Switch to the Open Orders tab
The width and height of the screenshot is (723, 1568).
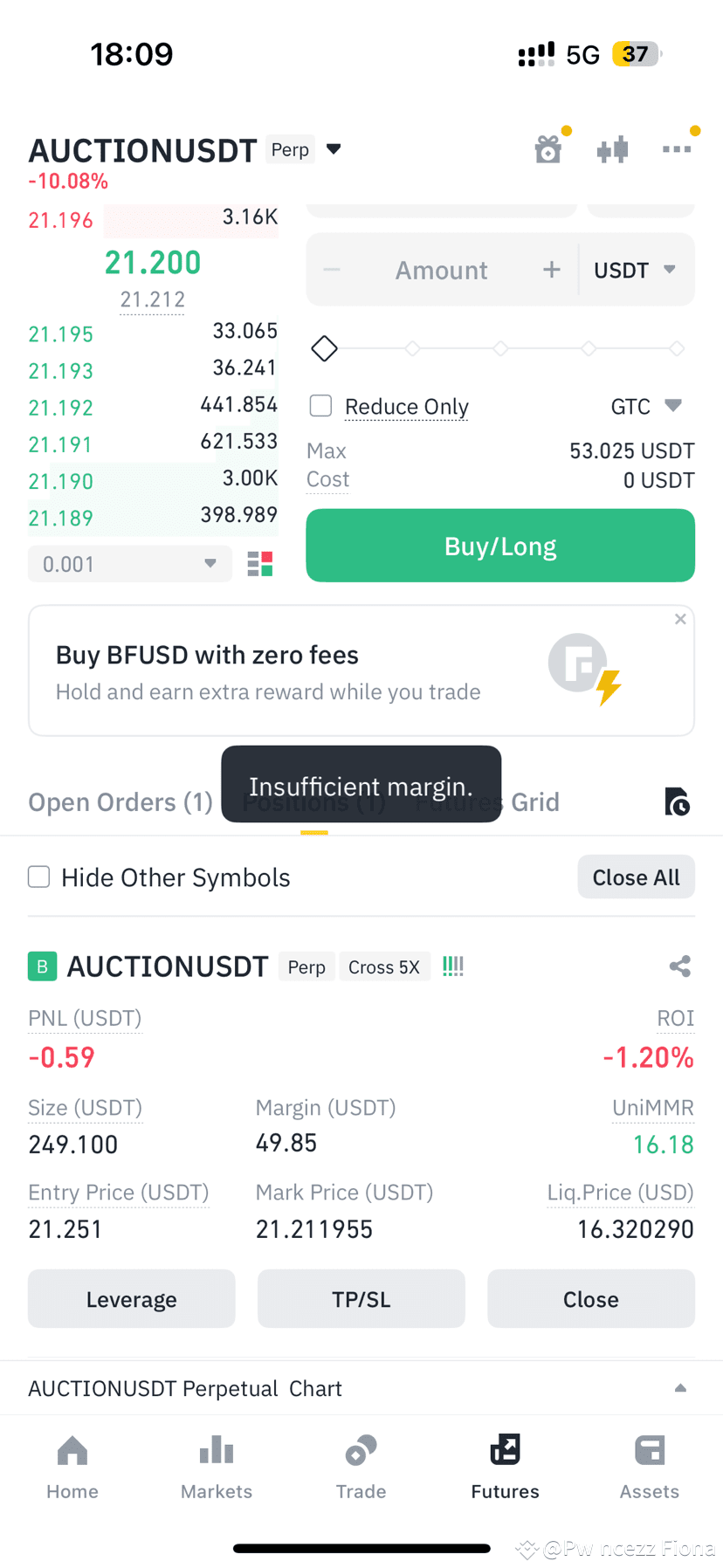tap(120, 801)
